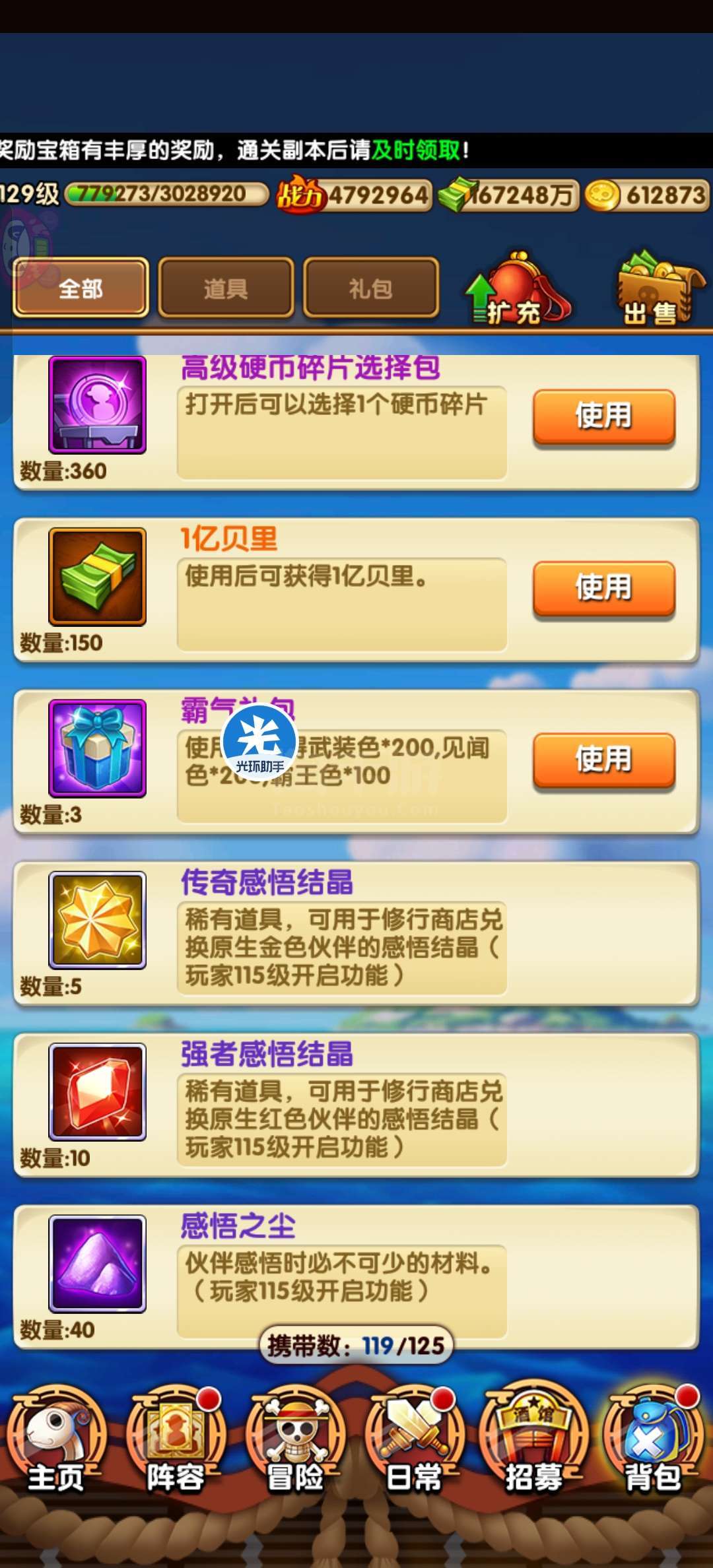Switch to the 全部 tab
The width and height of the screenshot is (713, 1568).
point(81,288)
